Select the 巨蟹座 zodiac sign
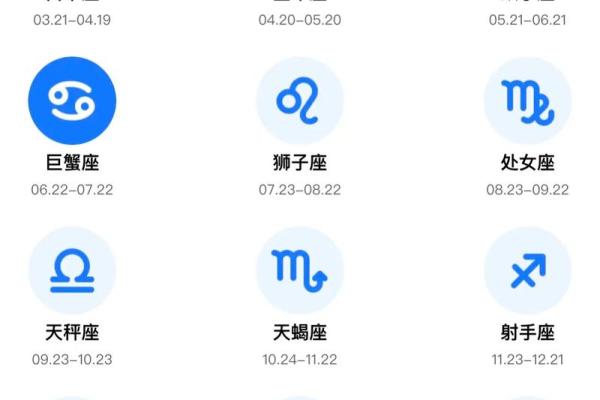The width and height of the screenshot is (600, 400). (x=72, y=101)
